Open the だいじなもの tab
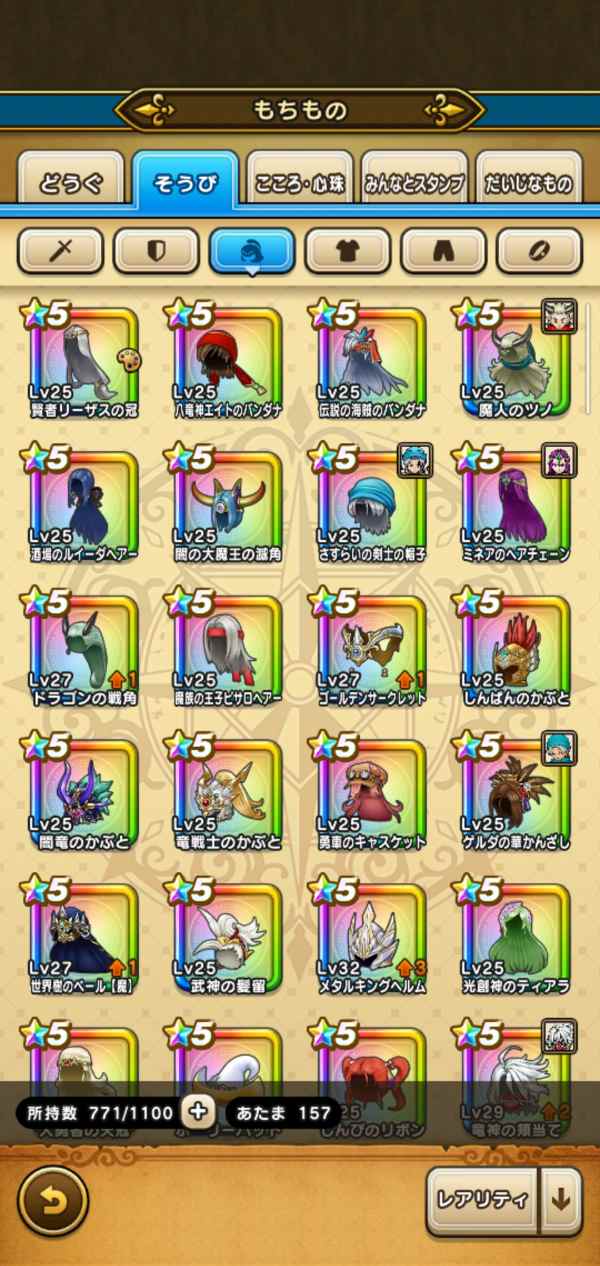The height and width of the screenshot is (1266, 600). pyautogui.click(x=528, y=182)
